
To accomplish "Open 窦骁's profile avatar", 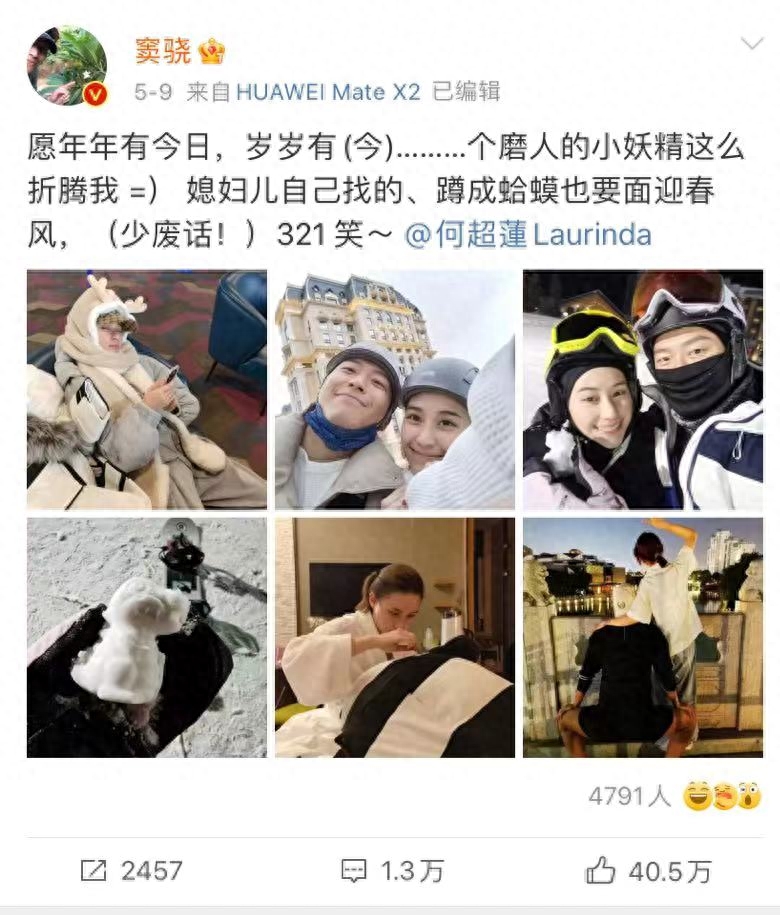I will click(x=66, y=65).
